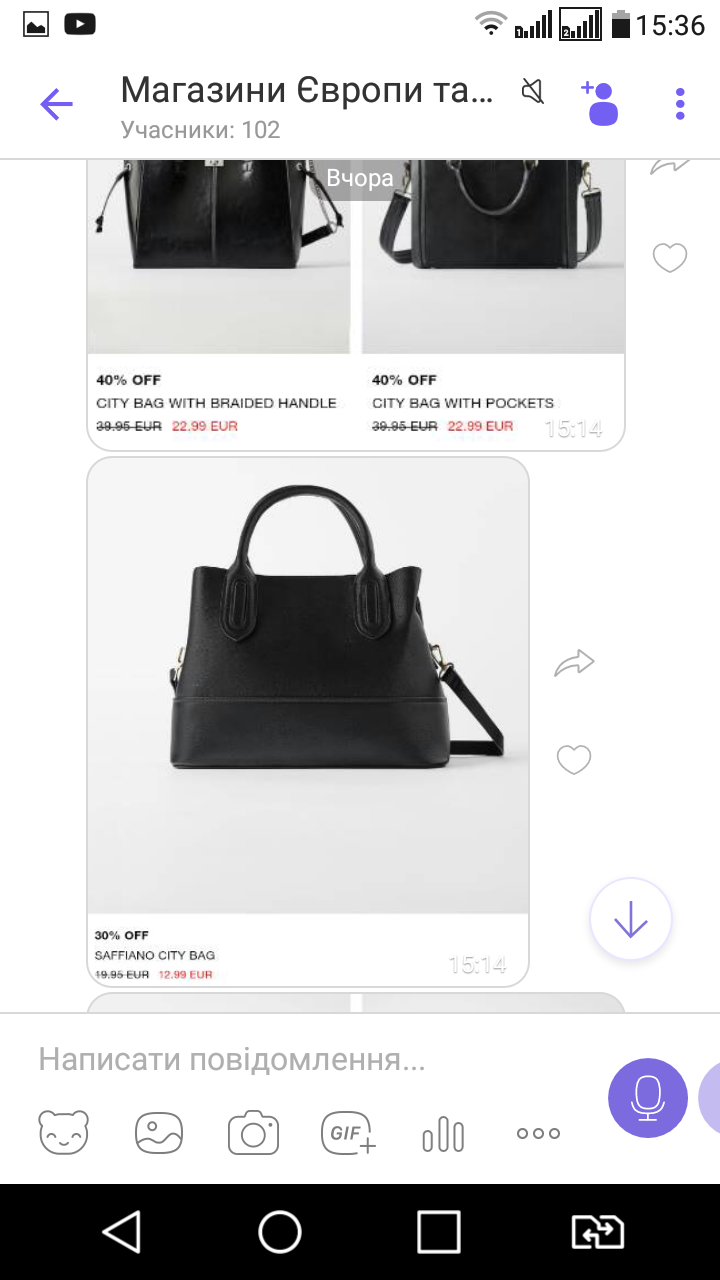
Task: Like the message with two city bags
Action: pyautogui.click(x=669, y=259)
